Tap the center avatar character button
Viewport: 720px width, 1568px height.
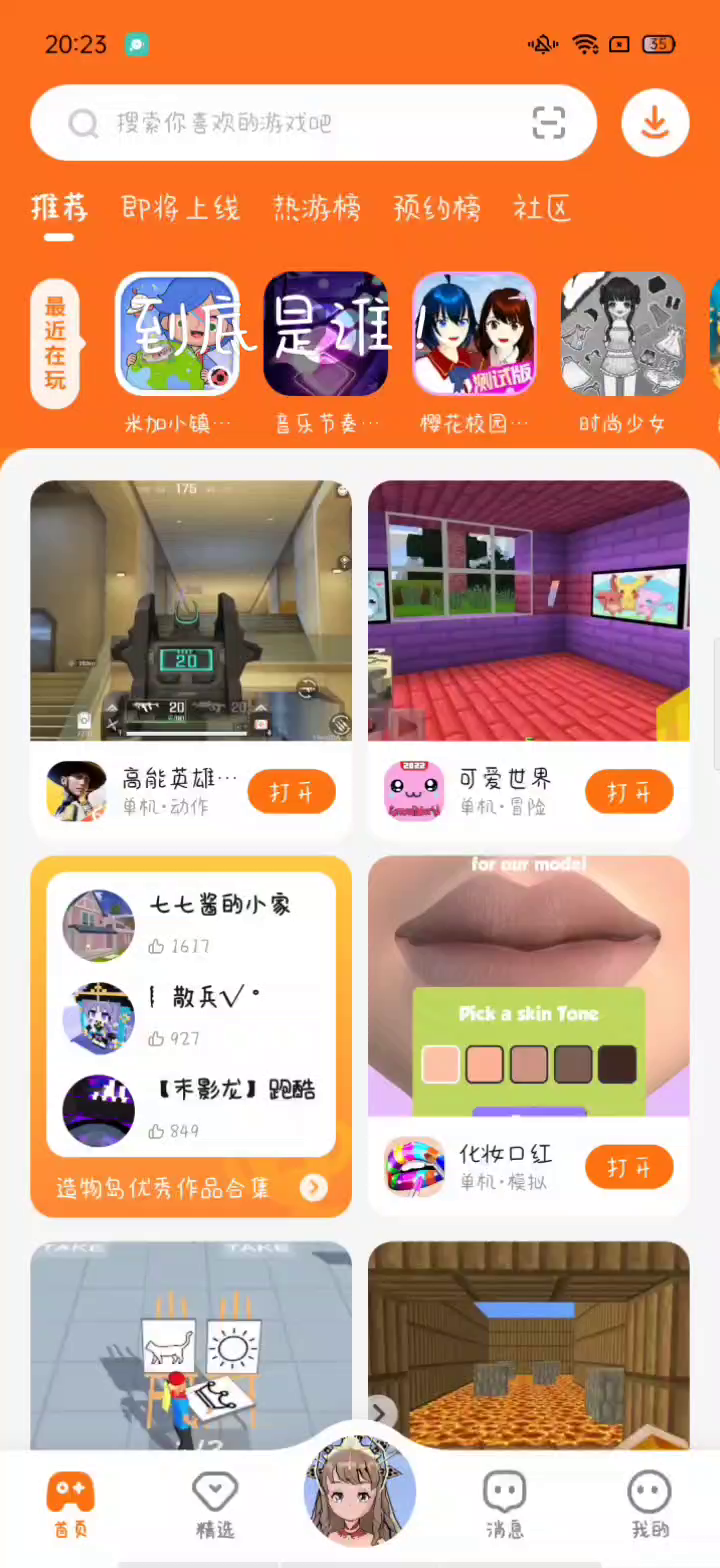click(x=360, y=1490)
